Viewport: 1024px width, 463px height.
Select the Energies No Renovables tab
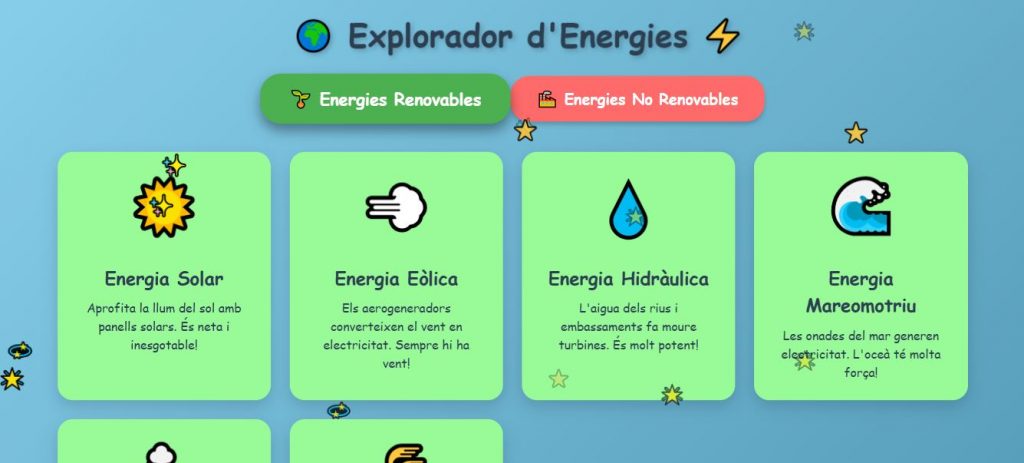[x=637, y=99]
